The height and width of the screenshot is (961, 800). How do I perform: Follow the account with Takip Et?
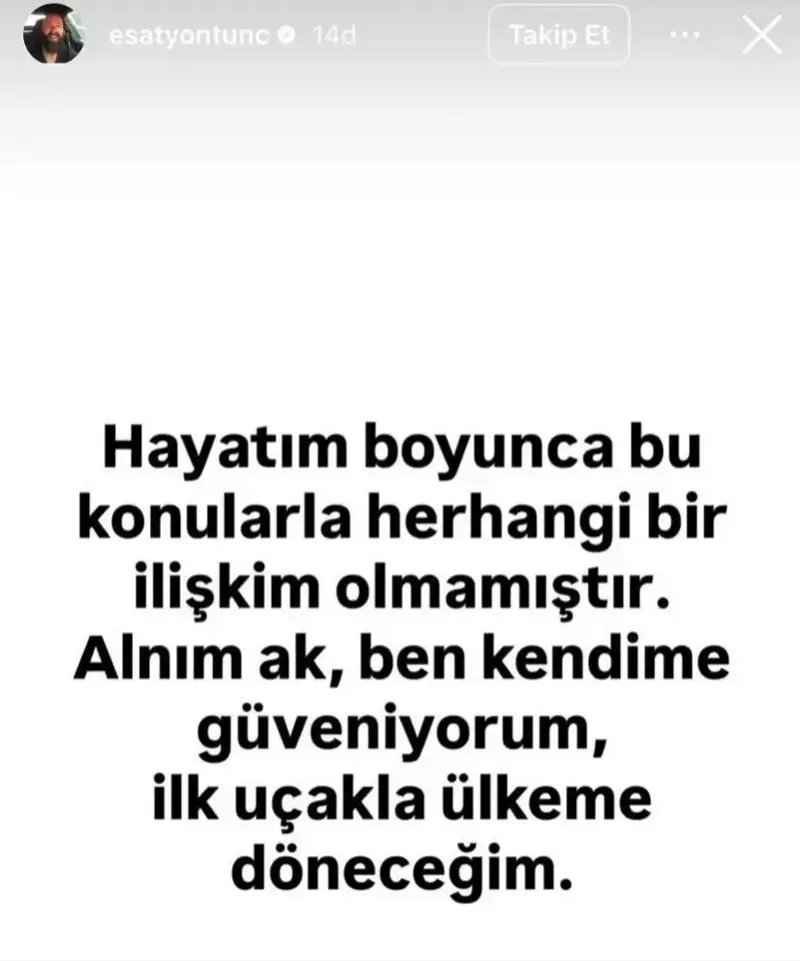pos(560,37)
